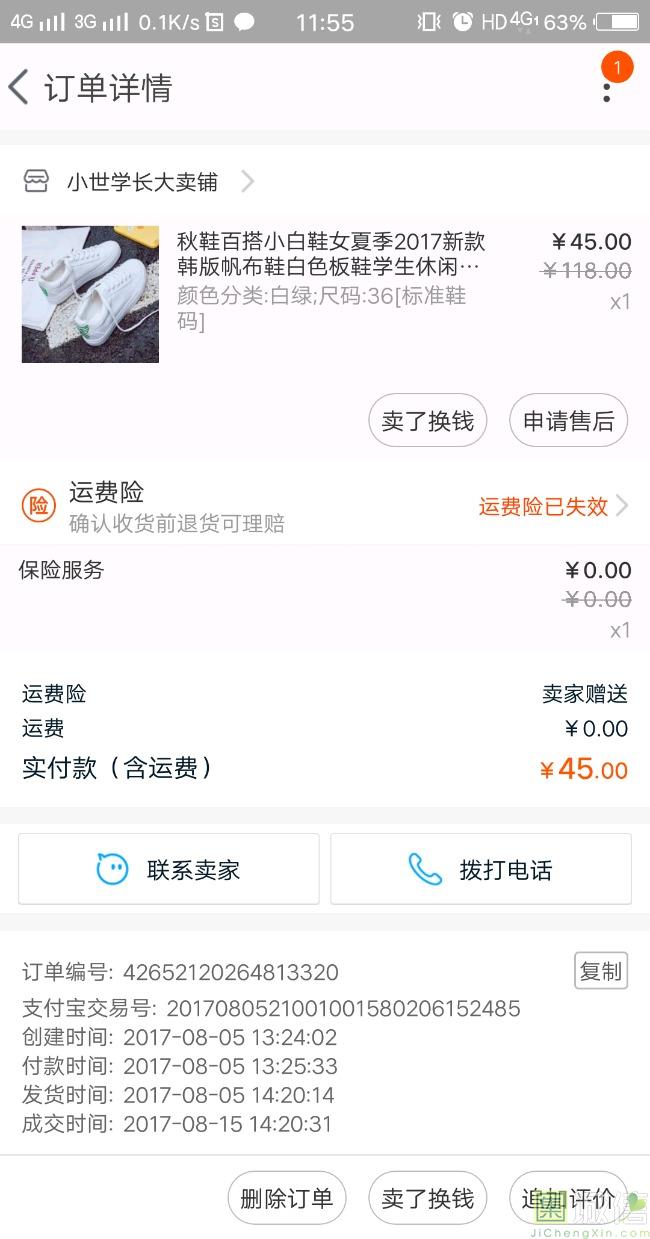Image resolution: width=650 pixels, height=1239 pixels.
Task: Tap 卖了换钱 beside 删除订单
Action: [x=427, y=1198]
